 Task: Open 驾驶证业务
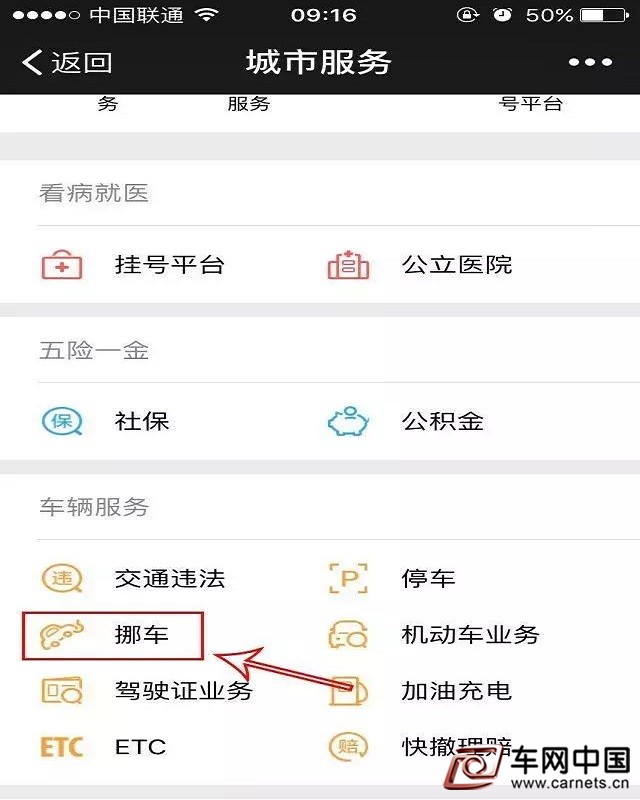pos(182,691)
